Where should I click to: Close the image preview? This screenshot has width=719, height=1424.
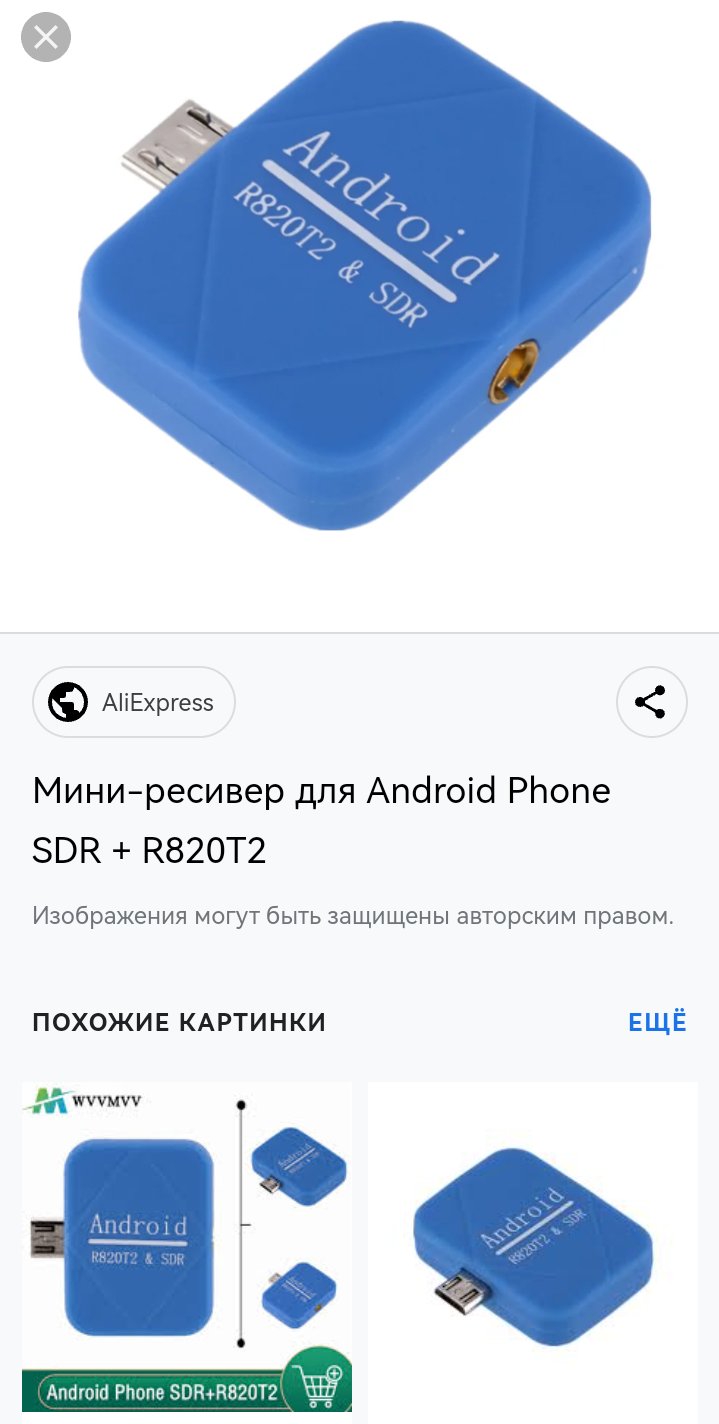coord(46,38)
